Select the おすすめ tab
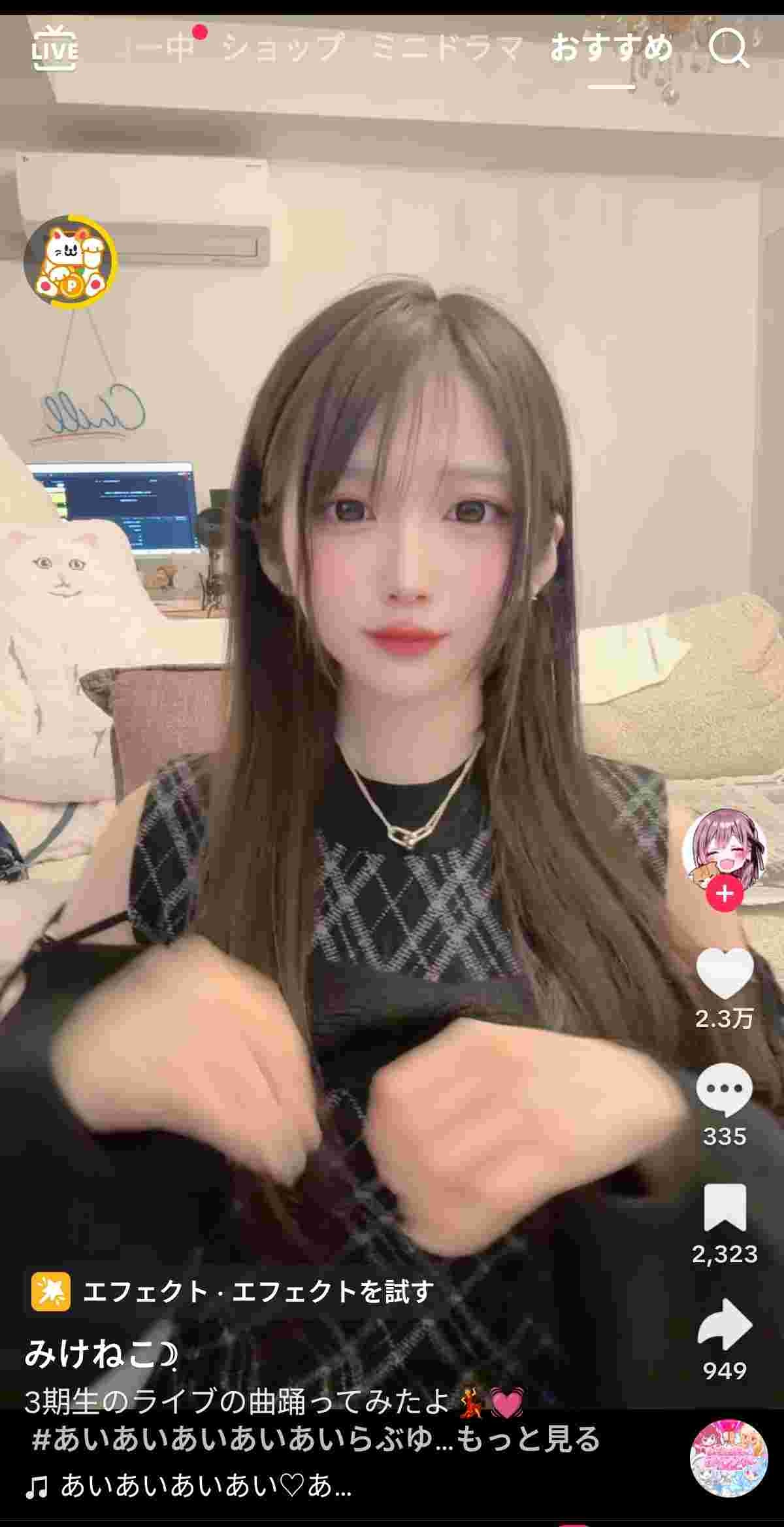The width and height of the screenshot is (784, 1527). 611,48
